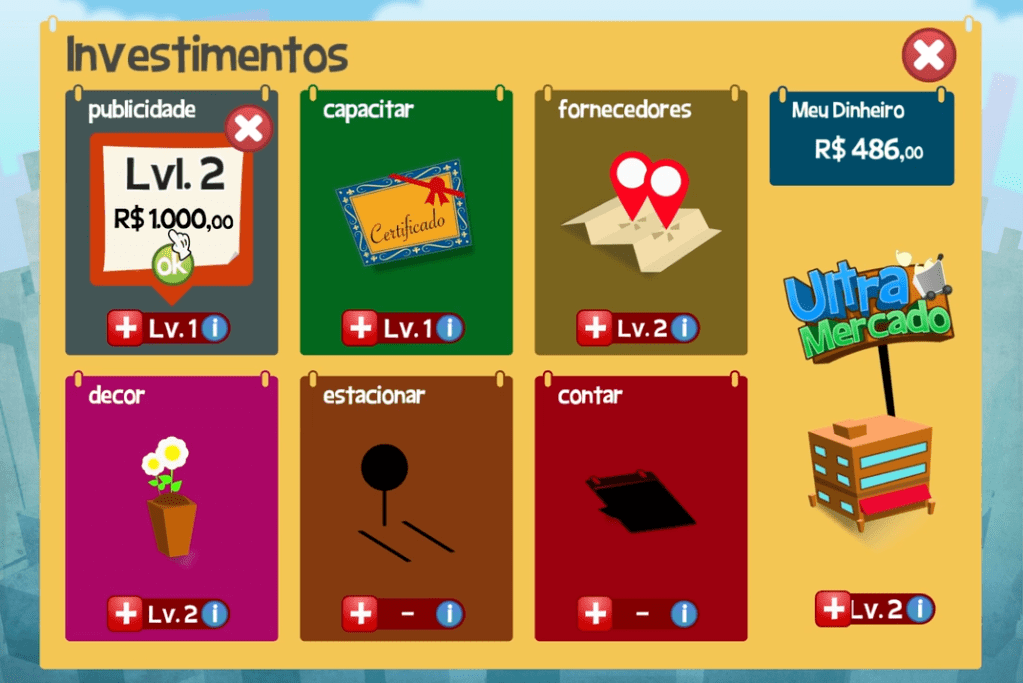
Task: Invest in estacionar using the plus button
Action: [361, 613]
